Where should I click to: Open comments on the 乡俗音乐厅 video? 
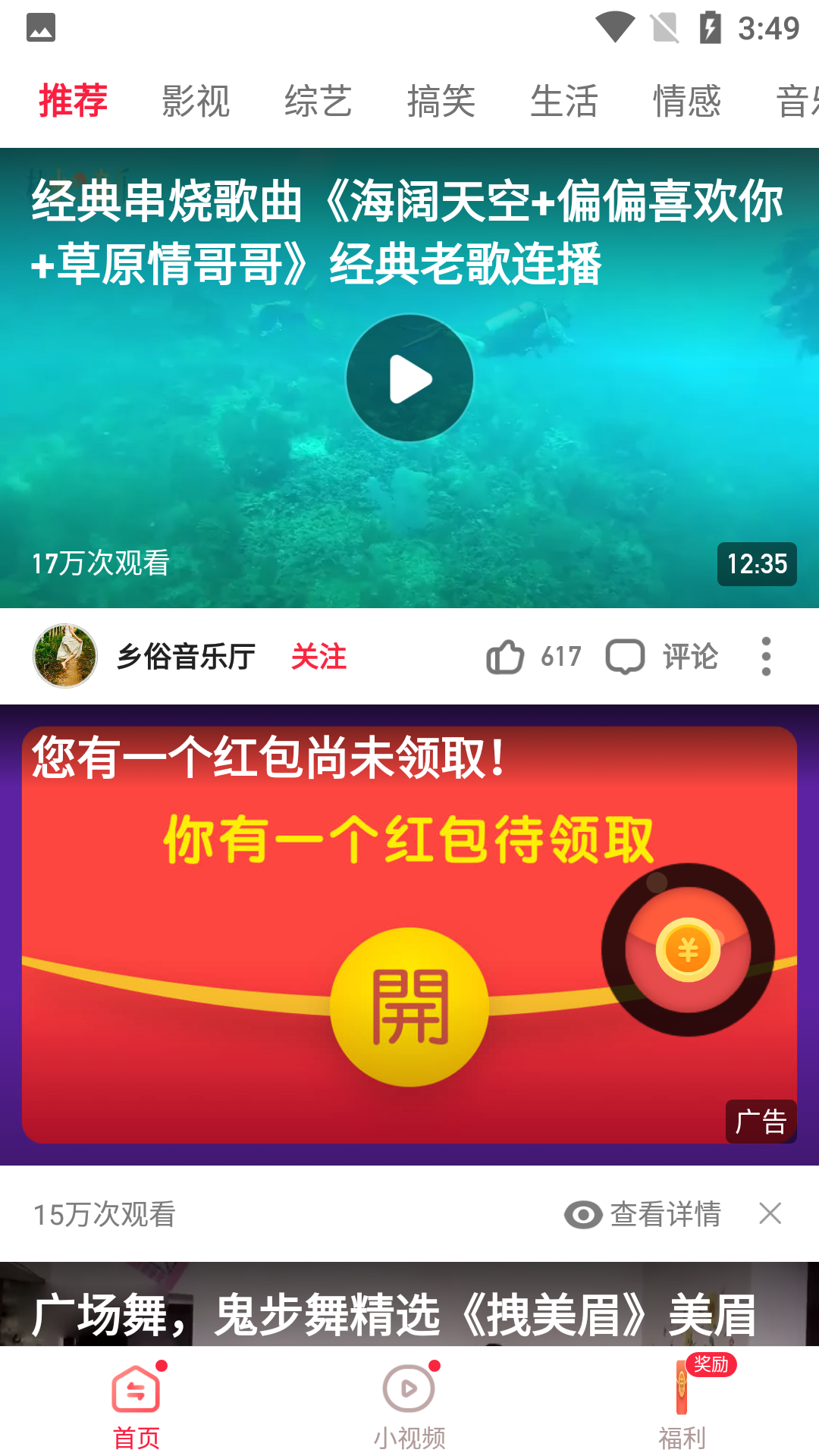tap(662, 657)
